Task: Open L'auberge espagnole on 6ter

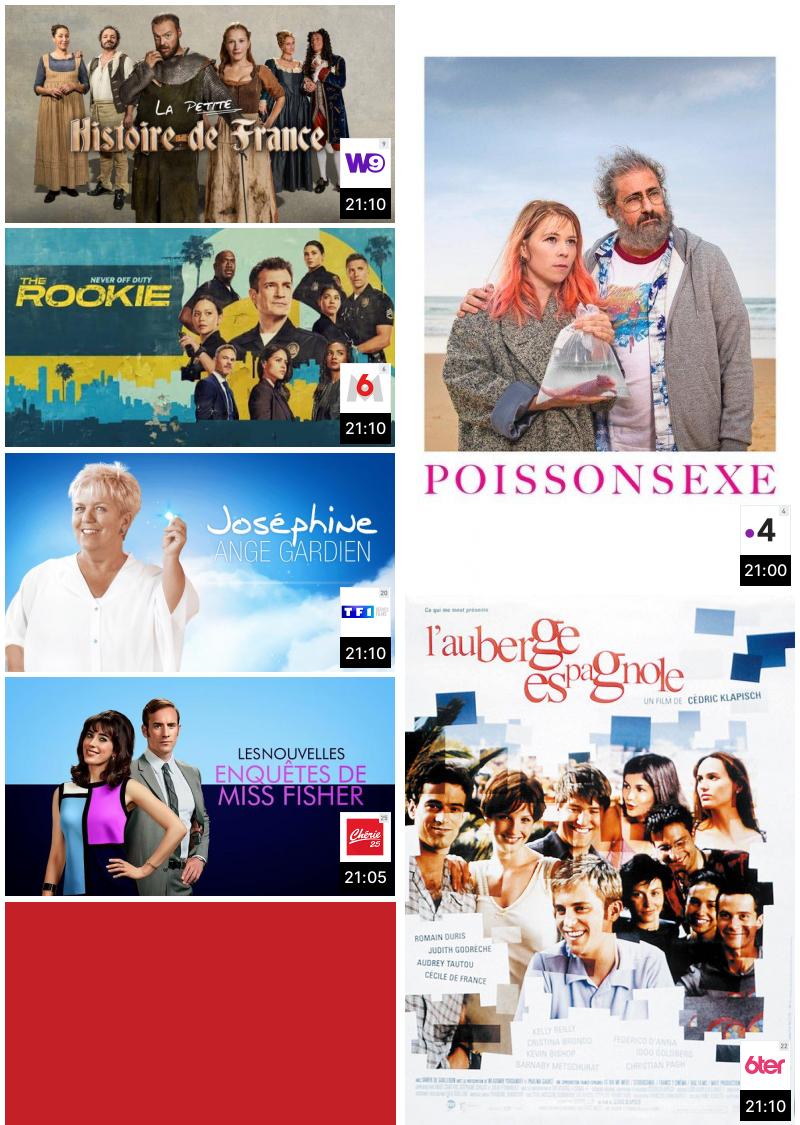Action: 599,860
